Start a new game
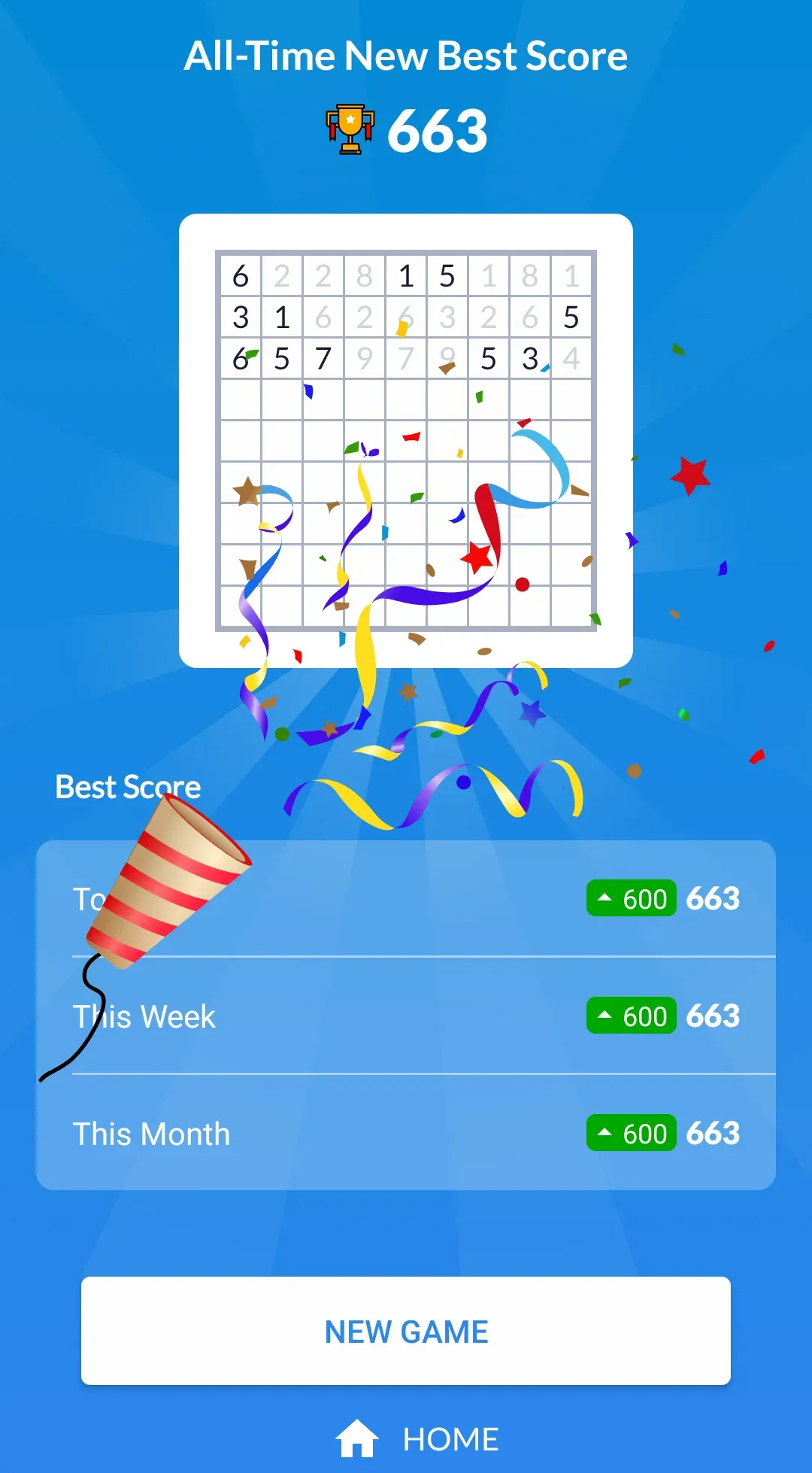The width and height of the screenshot is (812, 1473). click(406, 1331)
